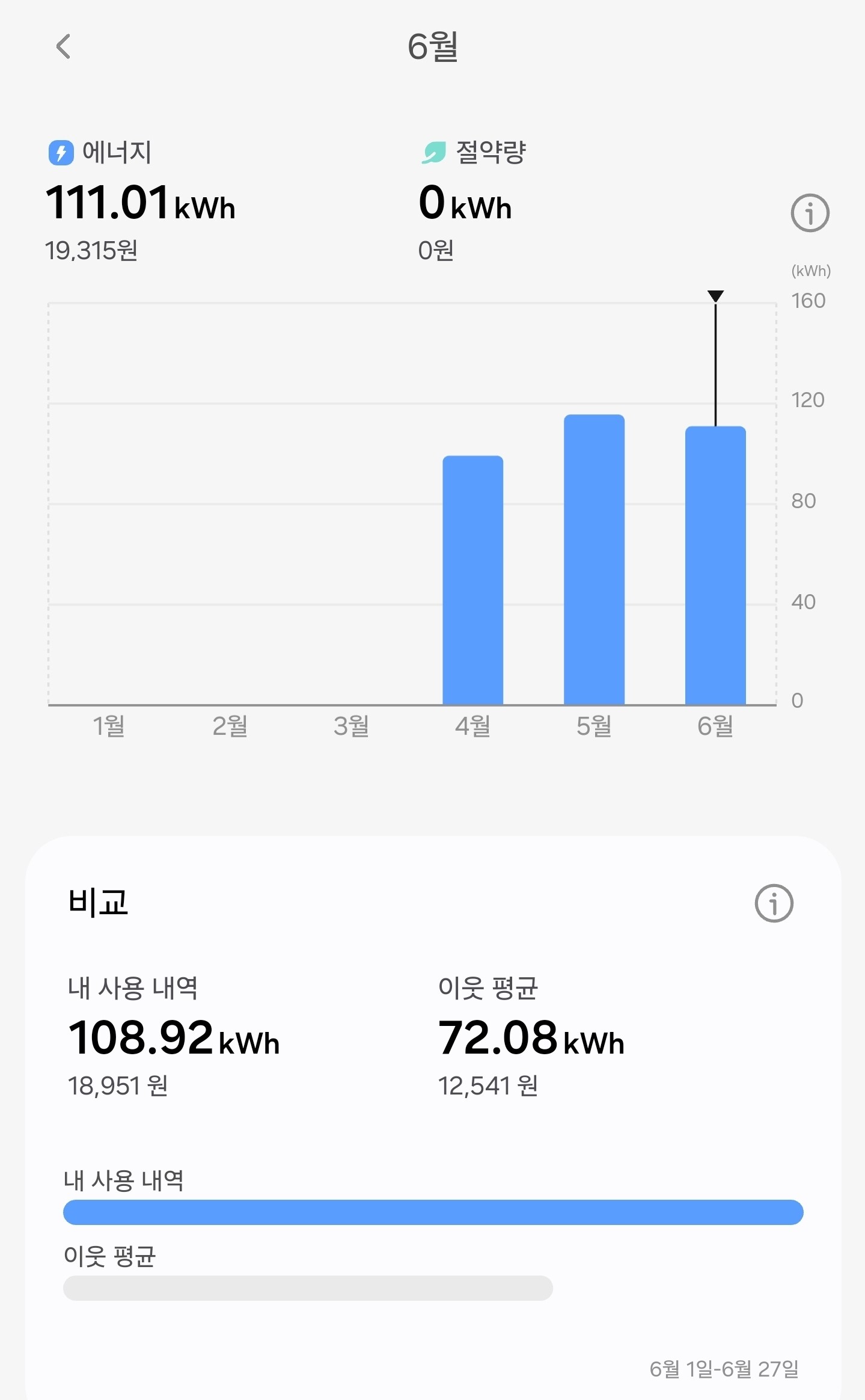Open info icon in the 비교 card
Viewport: 865px width, 1400px height.
774,903
